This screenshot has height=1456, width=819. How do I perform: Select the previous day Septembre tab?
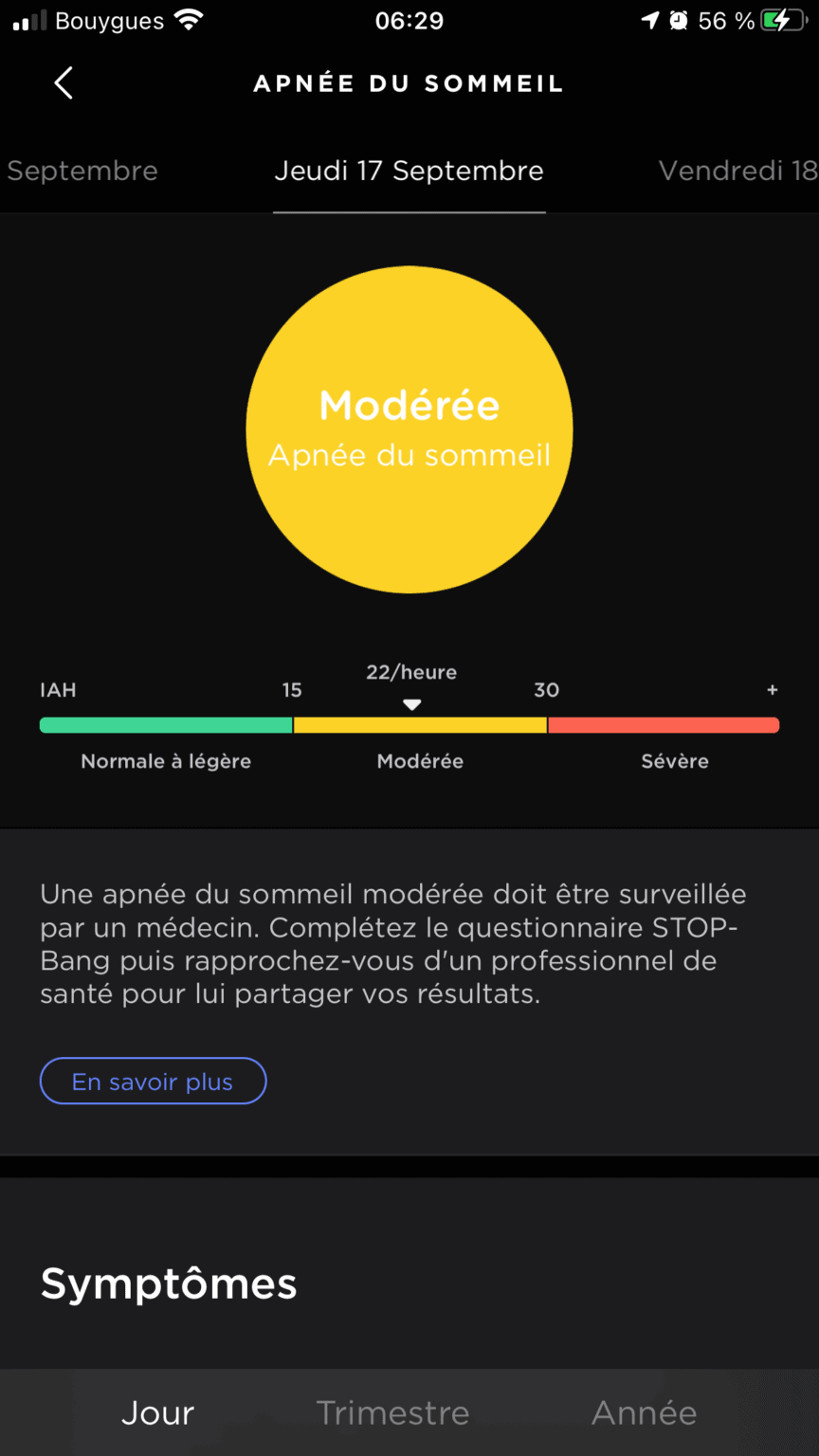coord(82,171)
